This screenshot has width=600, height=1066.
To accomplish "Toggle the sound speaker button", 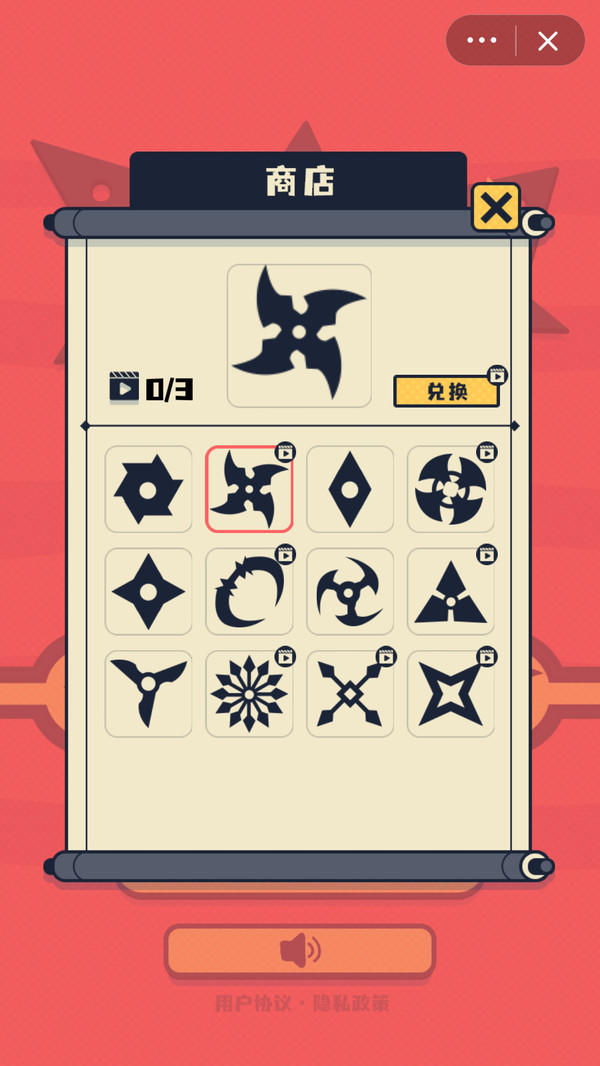I will coord(300,950).
